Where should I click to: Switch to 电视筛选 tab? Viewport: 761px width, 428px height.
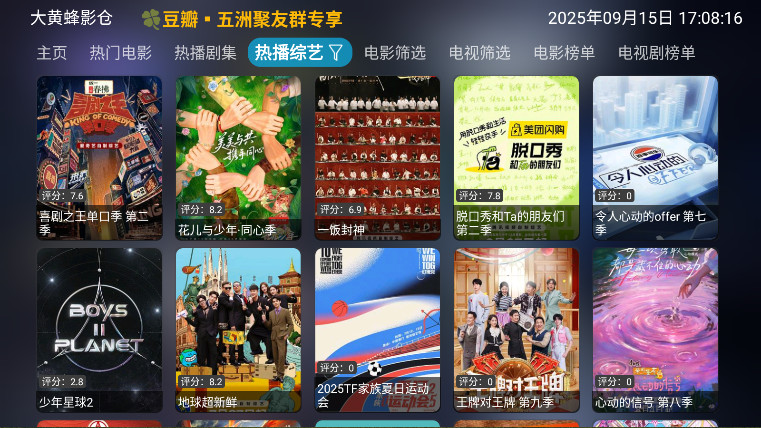pos(480,53)
